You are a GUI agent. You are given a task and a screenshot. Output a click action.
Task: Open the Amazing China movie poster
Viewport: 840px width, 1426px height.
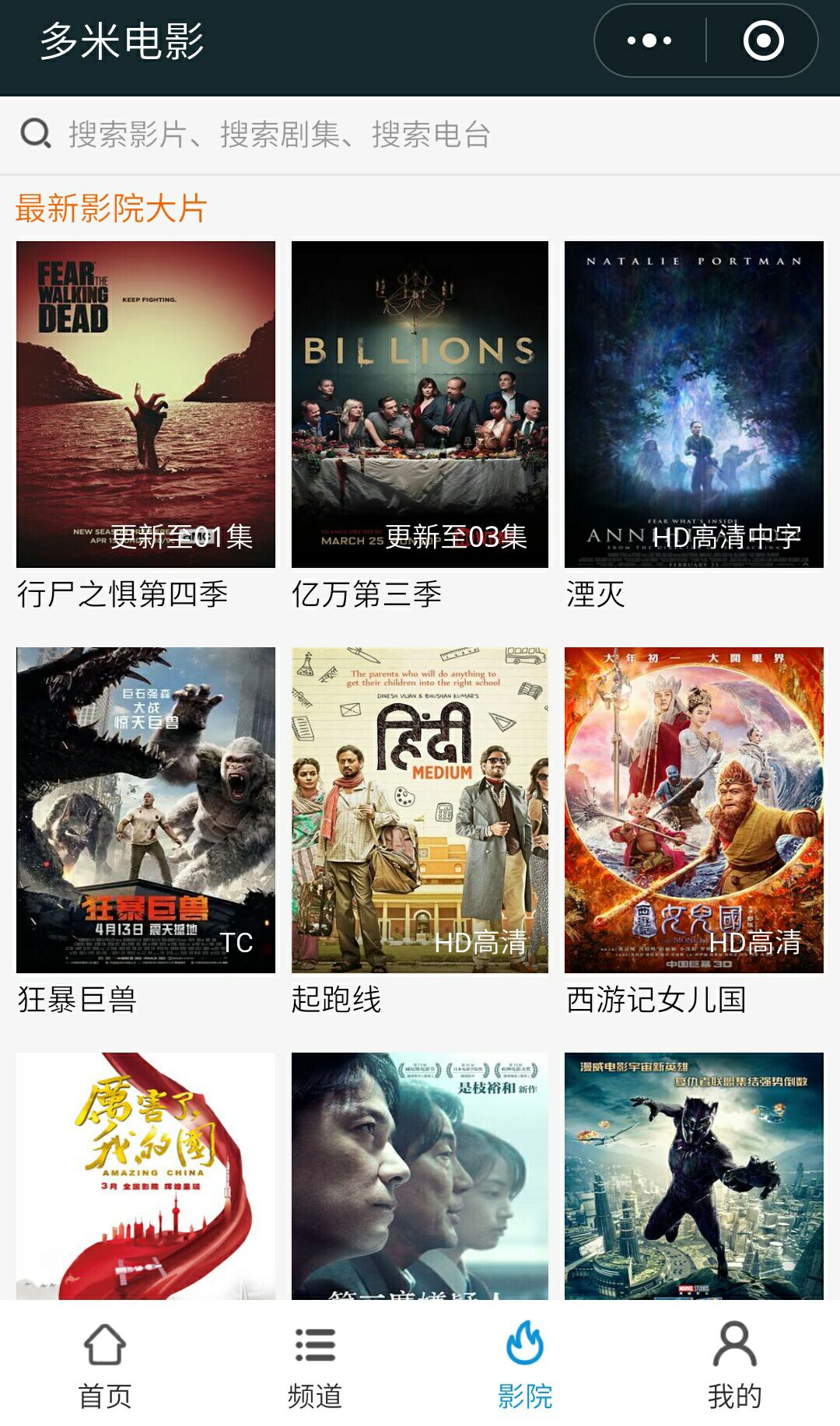click(x=145, y=1175)
